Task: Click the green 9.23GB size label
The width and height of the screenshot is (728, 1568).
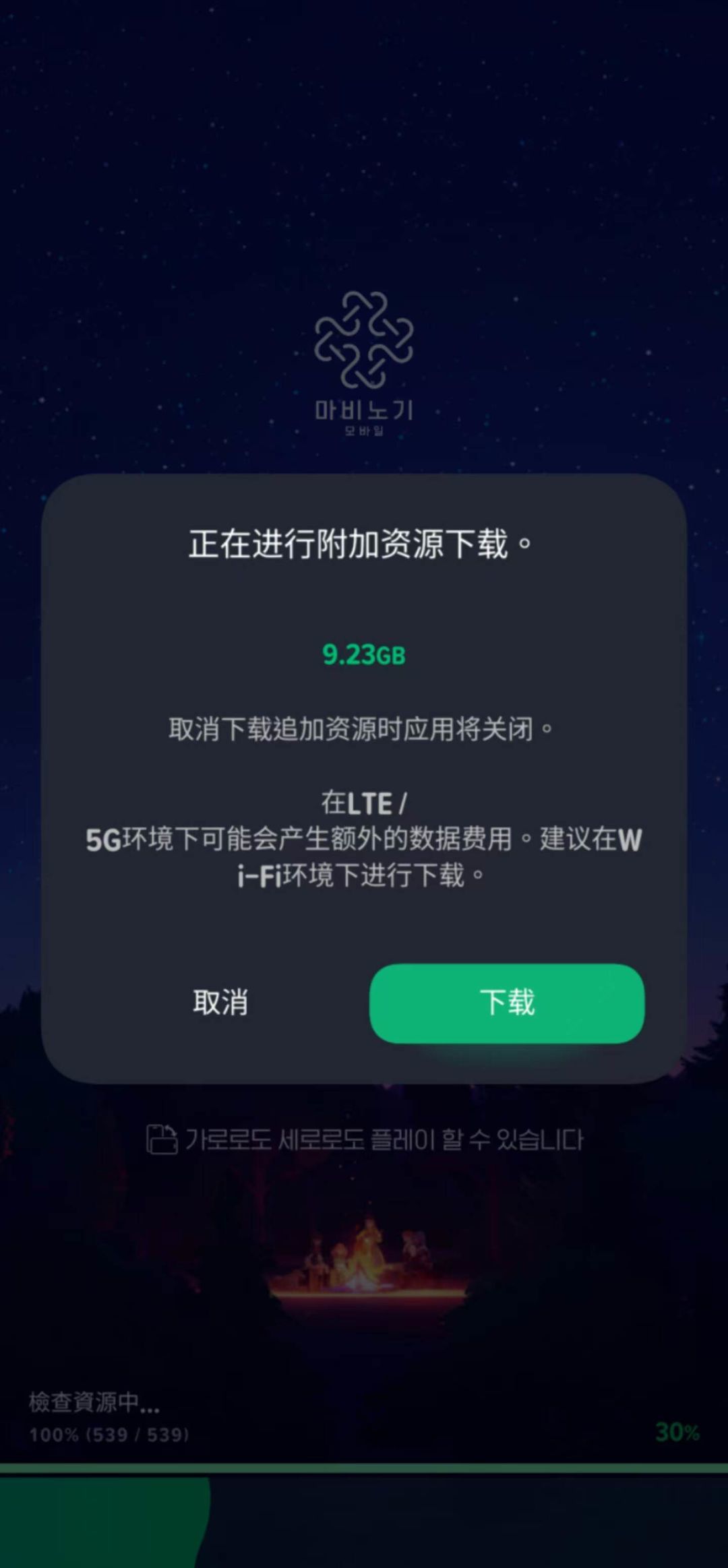Action: 364,652
